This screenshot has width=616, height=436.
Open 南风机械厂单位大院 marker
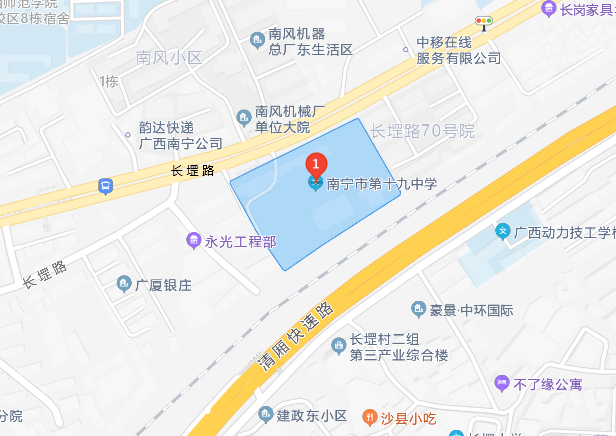243,119
